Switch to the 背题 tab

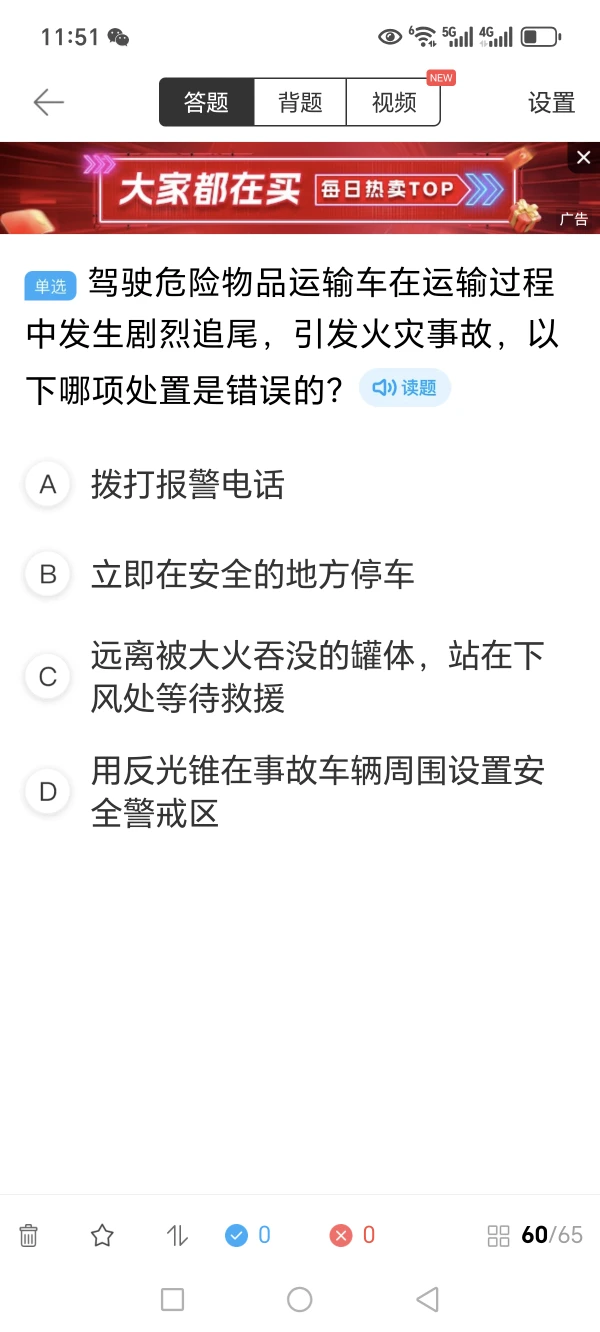click(x=300, y=102)
